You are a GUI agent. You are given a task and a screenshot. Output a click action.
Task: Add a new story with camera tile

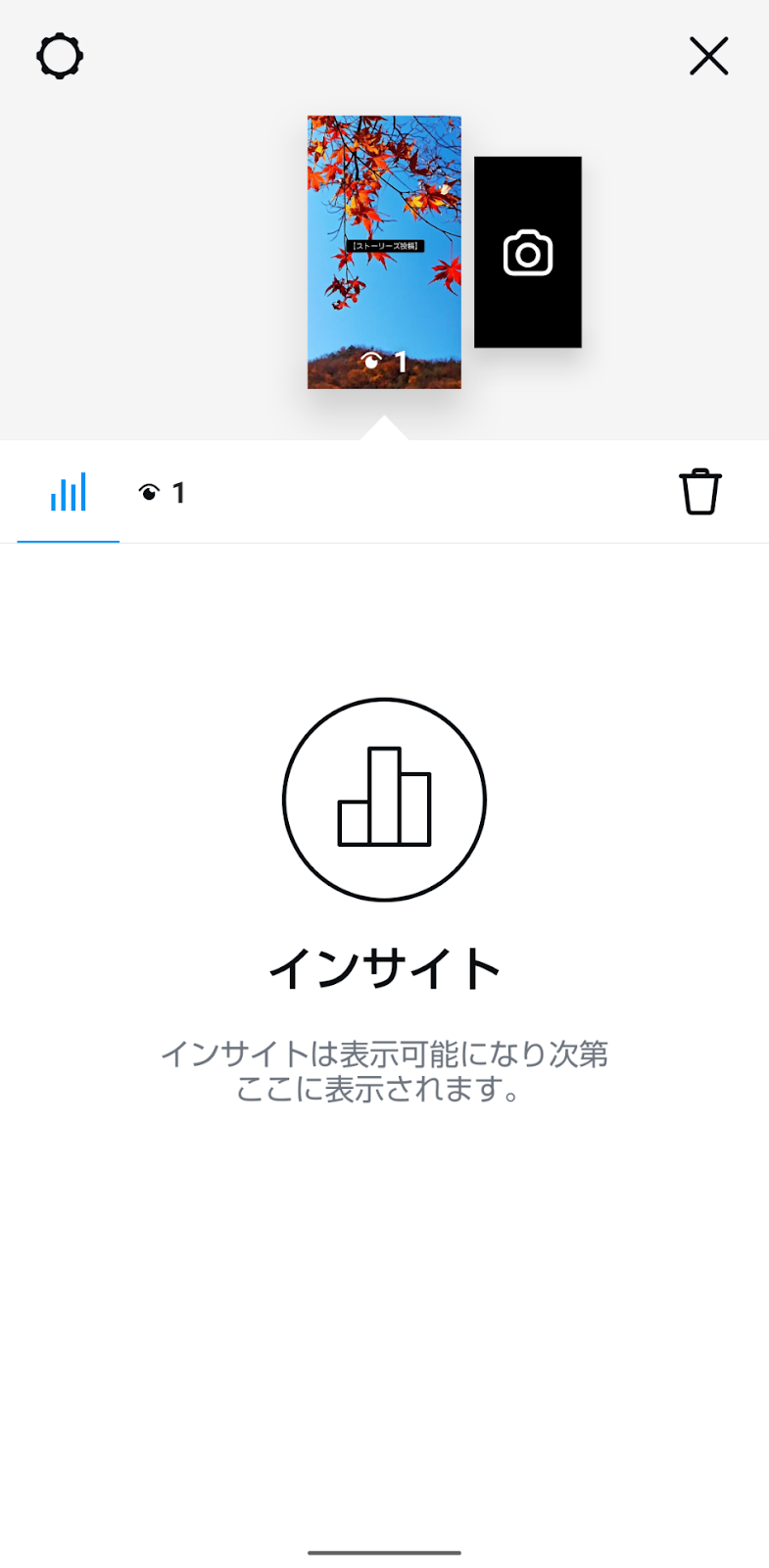(x=528, y=252)
